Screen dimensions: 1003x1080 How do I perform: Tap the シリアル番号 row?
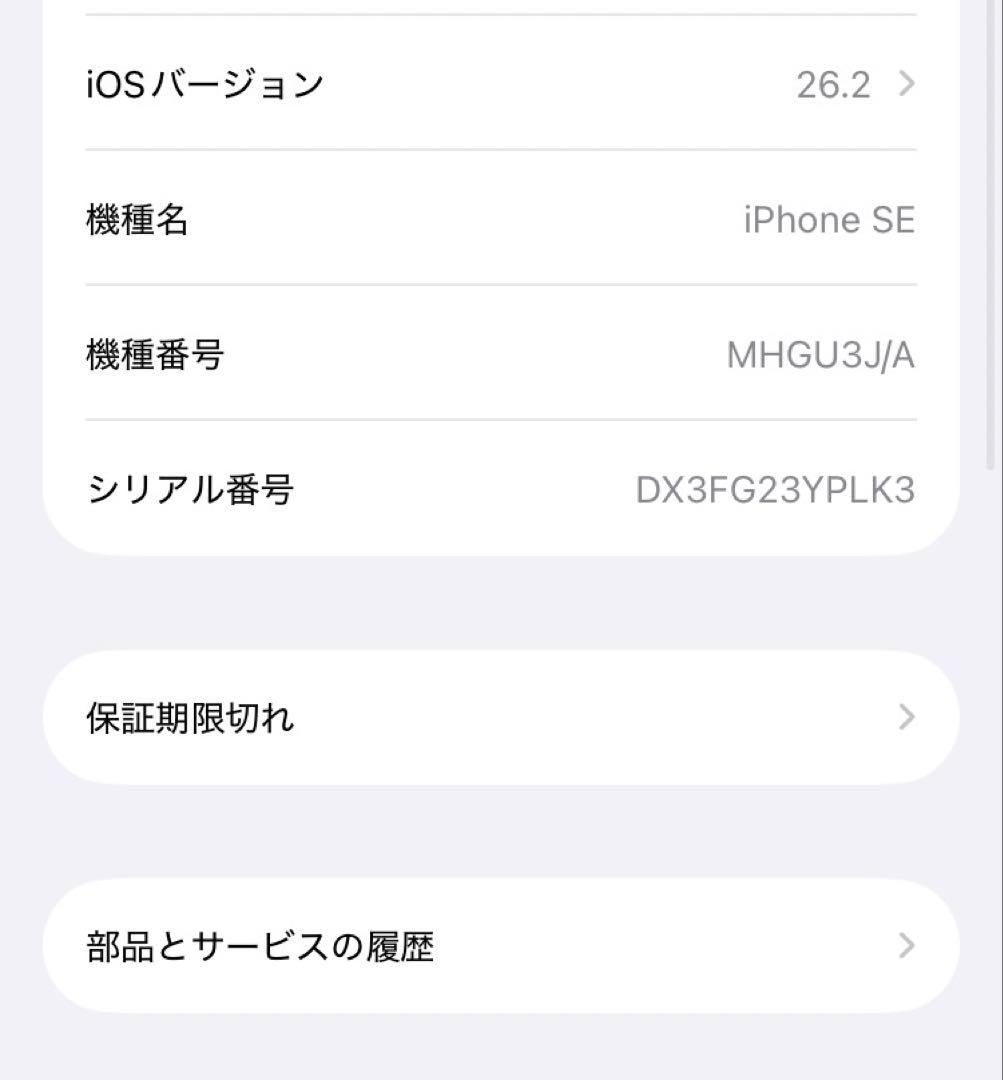(500, 490)
